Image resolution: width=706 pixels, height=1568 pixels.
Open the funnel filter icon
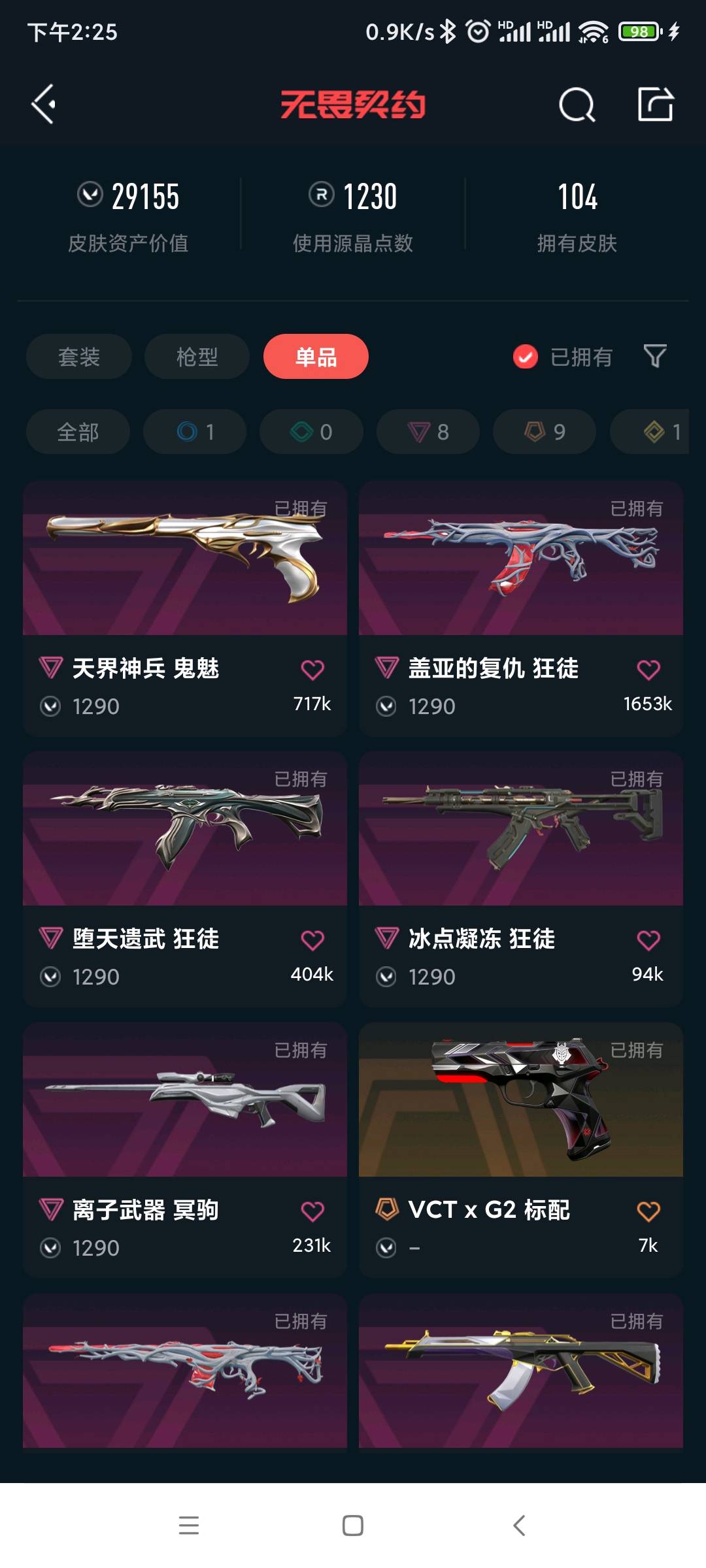coord(654,356)
